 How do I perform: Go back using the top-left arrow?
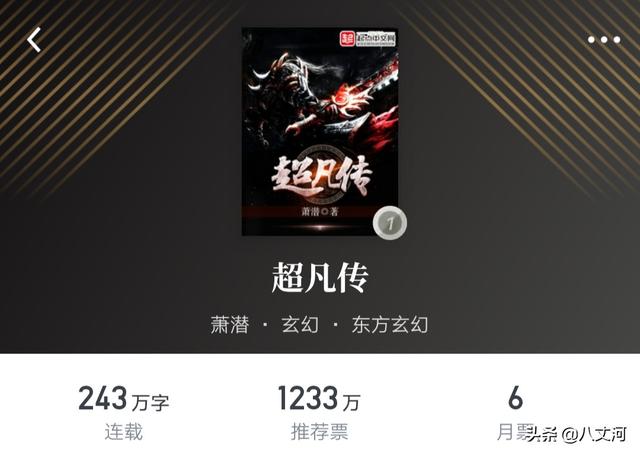pyautogui.click(x=34, y=40)
